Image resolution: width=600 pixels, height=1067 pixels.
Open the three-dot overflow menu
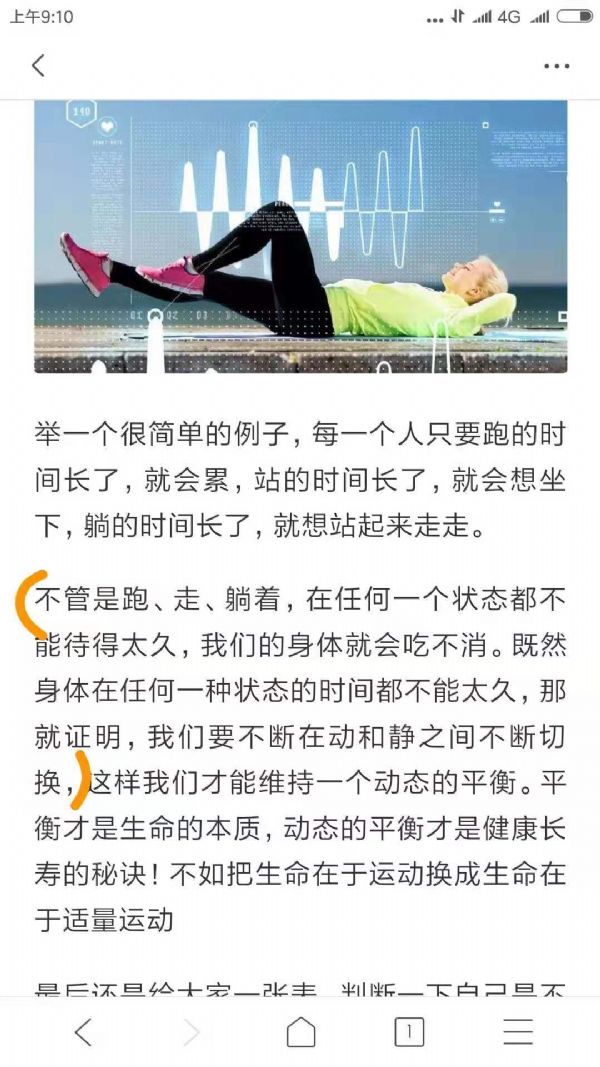[x=556, y=66]
